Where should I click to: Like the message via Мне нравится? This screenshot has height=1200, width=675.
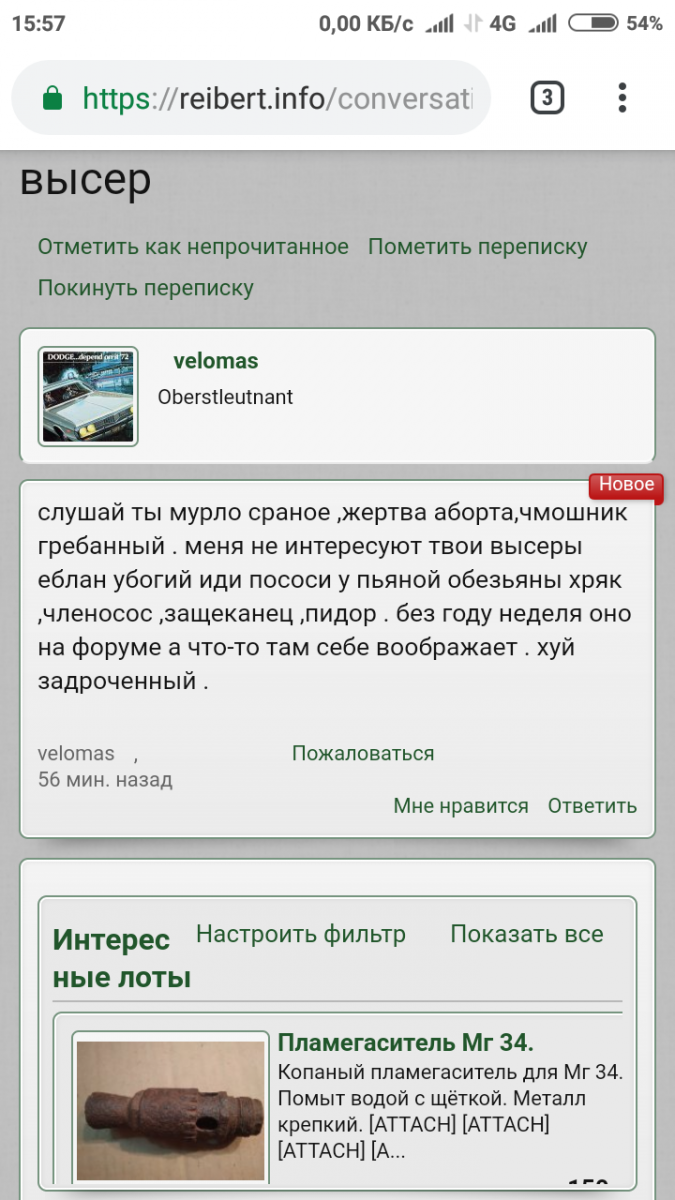click(x=461, y=806)
